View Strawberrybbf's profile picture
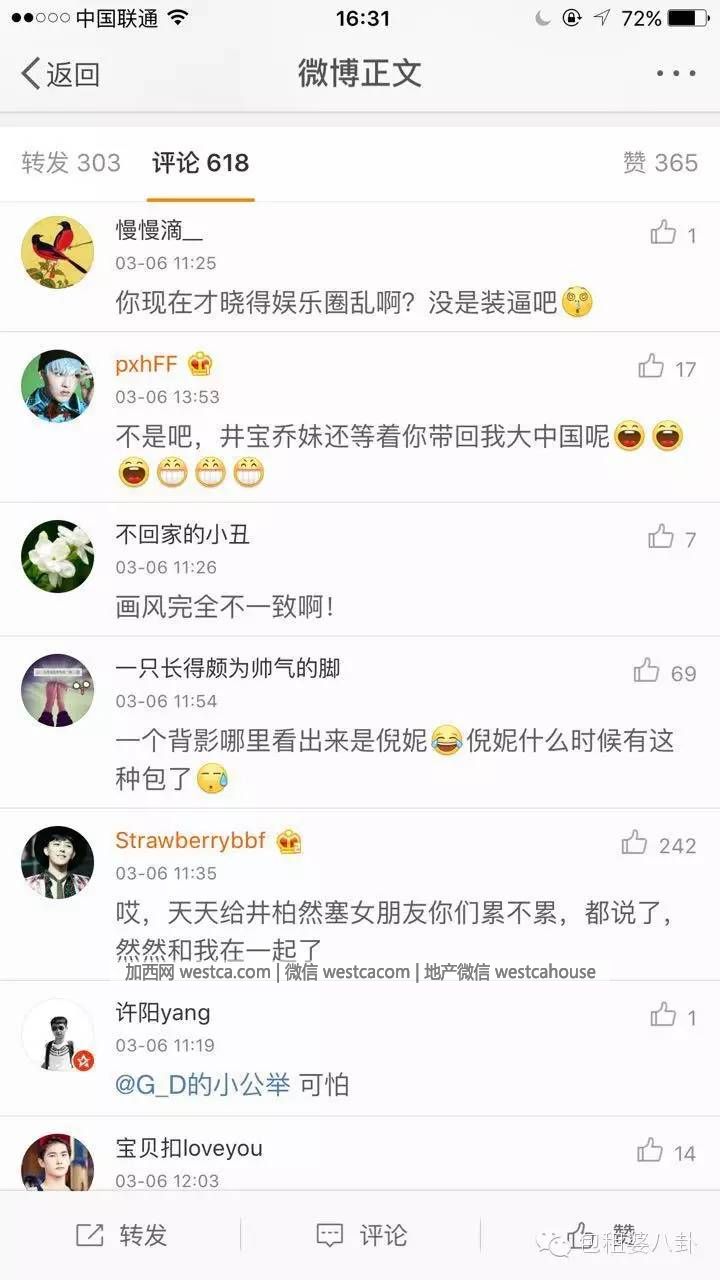Viewport: 720px width, 1280px height. point(57,861)
